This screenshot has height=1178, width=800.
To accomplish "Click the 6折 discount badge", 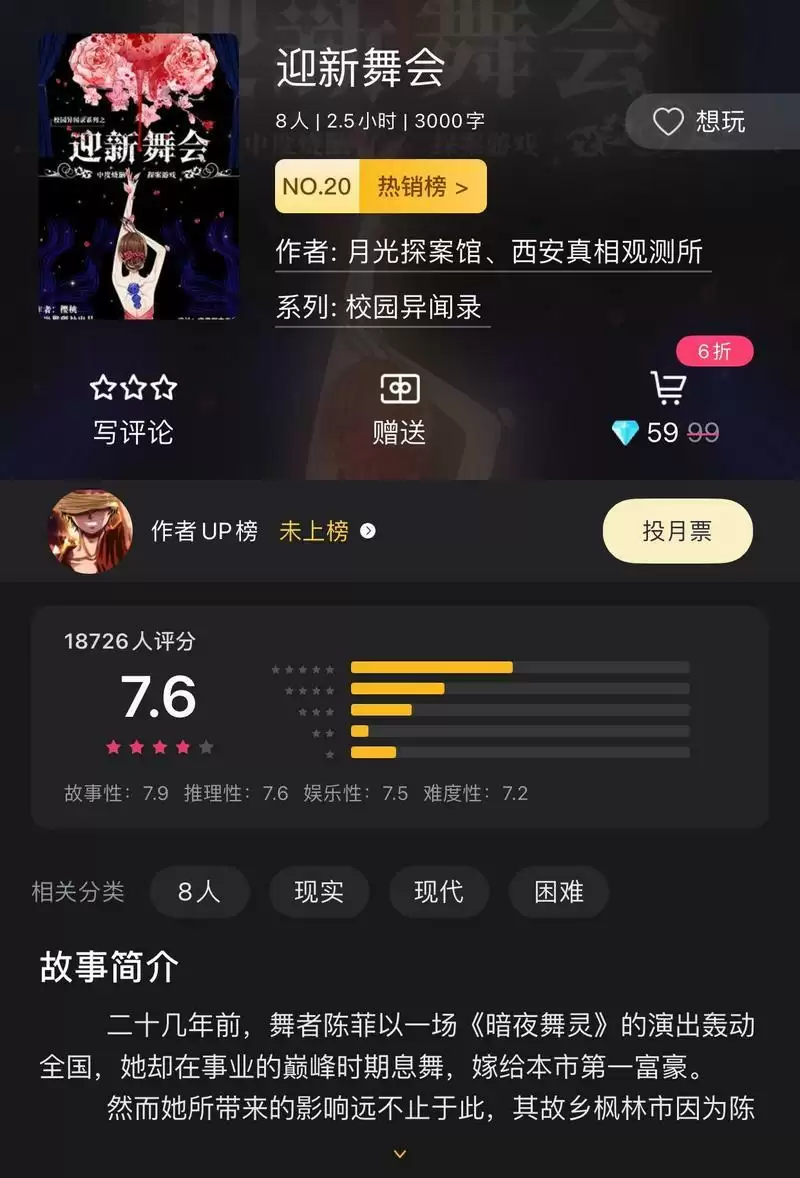I will (715, 352).
